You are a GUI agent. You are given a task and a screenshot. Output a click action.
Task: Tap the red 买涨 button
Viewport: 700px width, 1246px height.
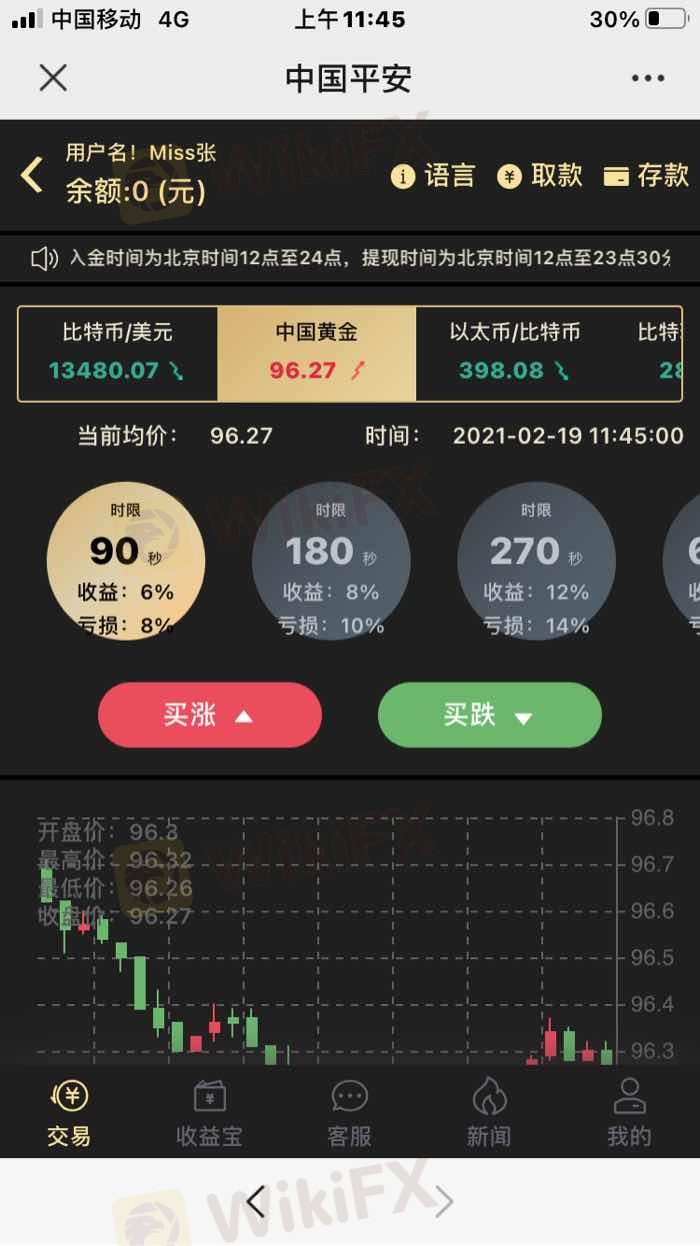pyautogui.click(x=210, y=715)
